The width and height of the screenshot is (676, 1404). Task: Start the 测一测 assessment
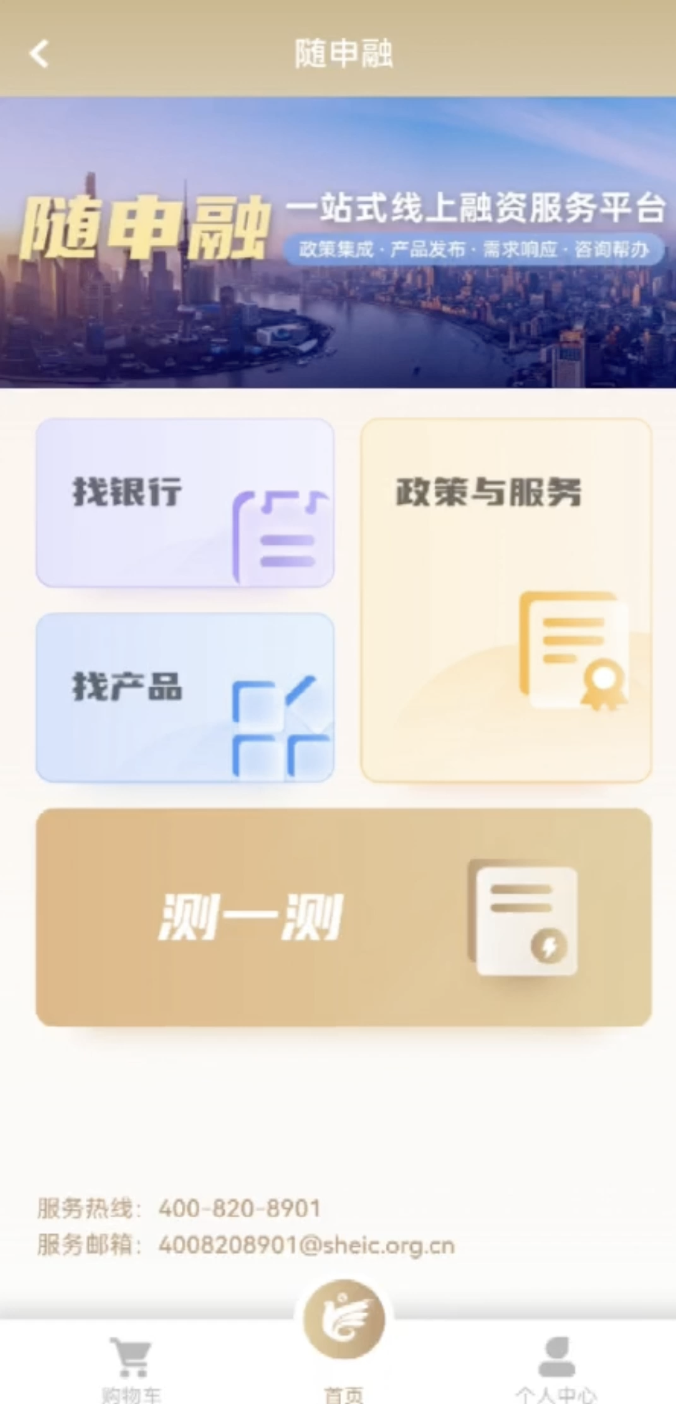(344, 917)
